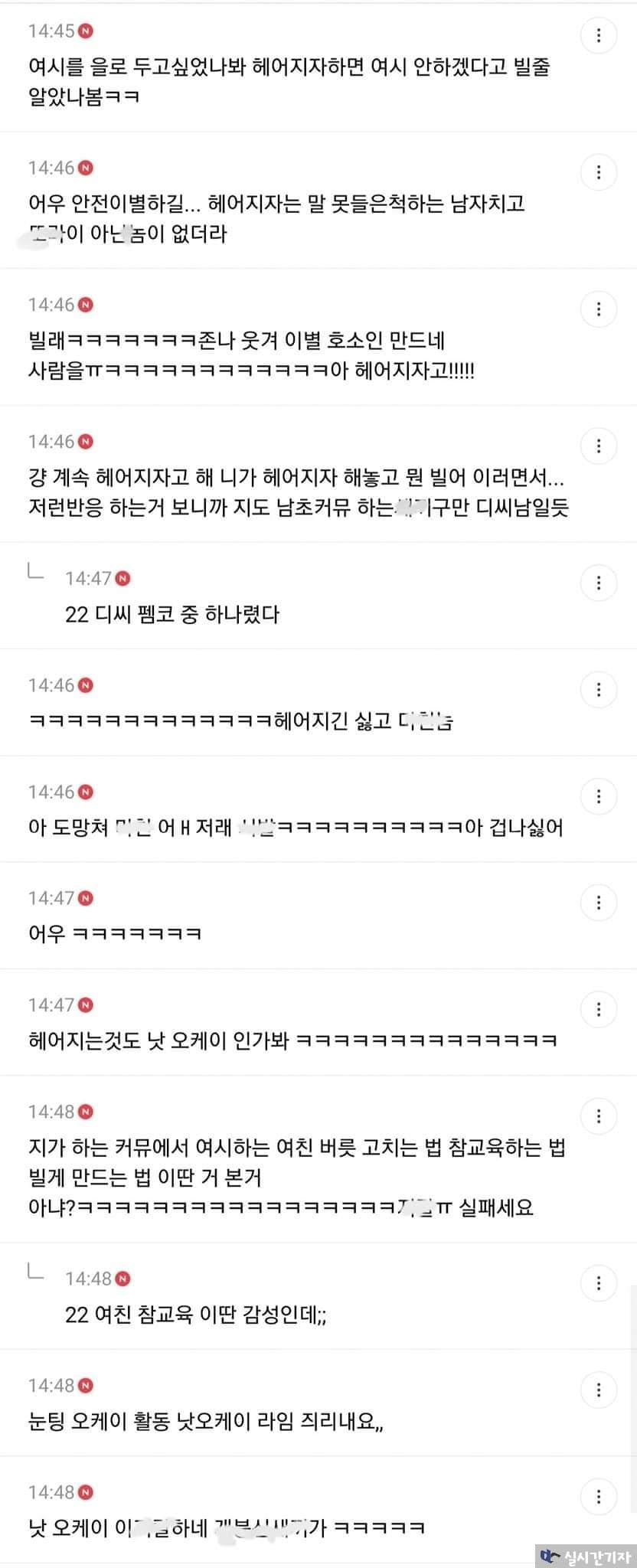637x1568 pixels.
Task: Open options for last comment at 14:48
Action: coord(598,1496)
